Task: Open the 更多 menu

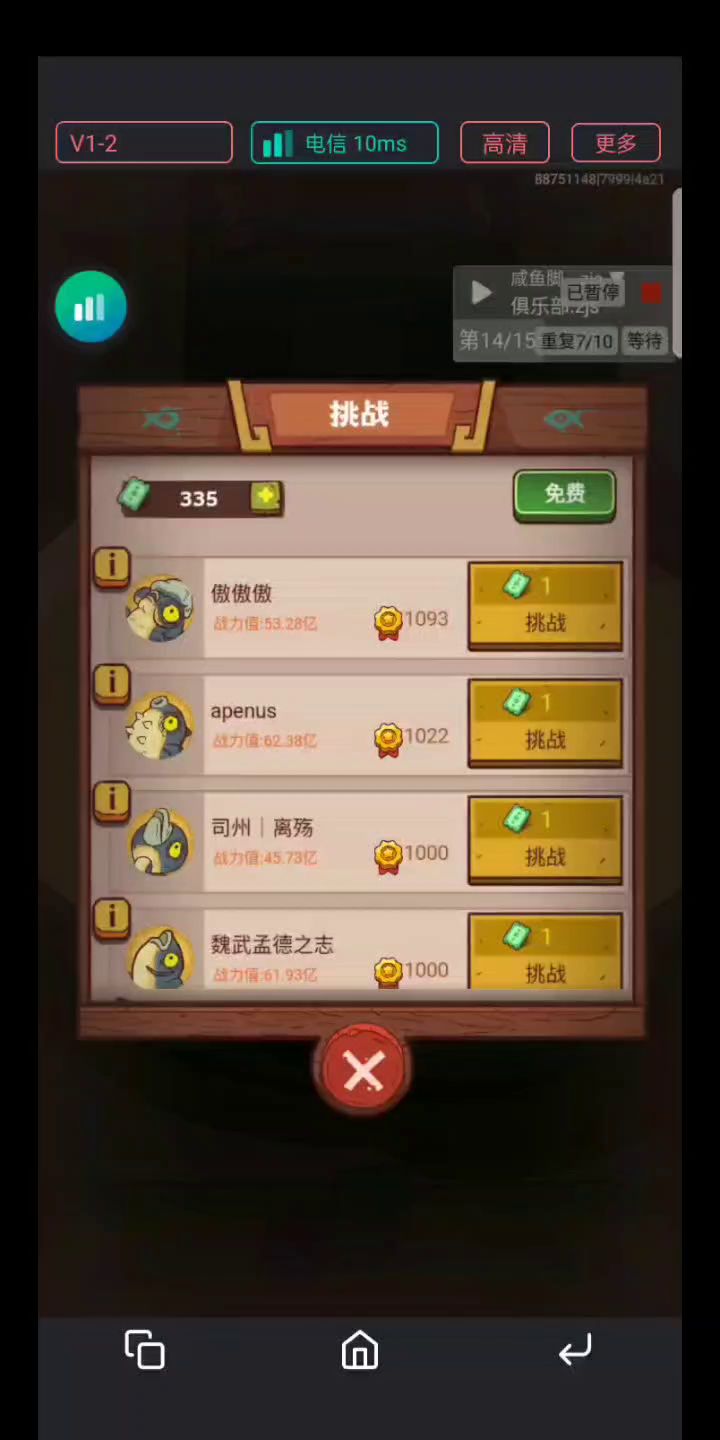Action: coord(615,143)
